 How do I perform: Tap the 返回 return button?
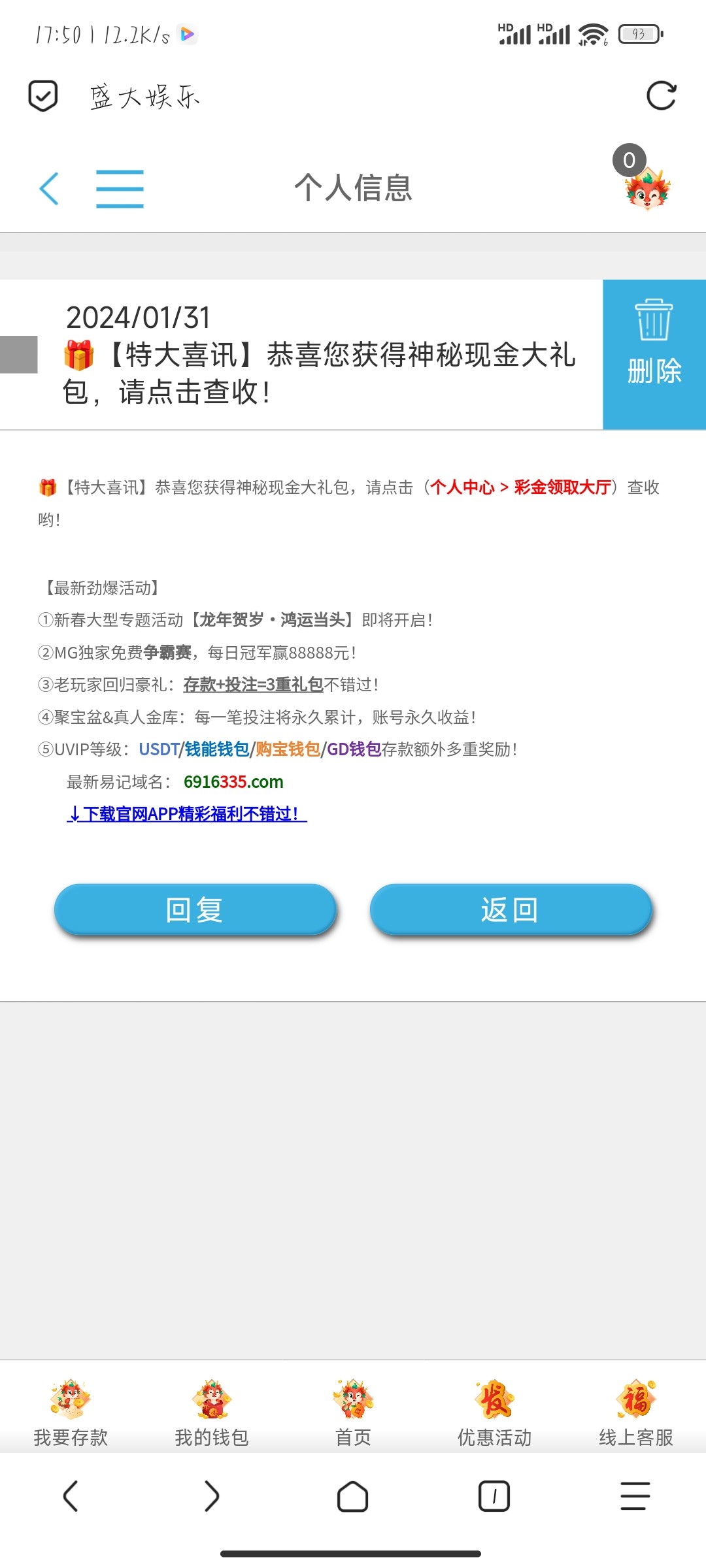click(x=511, y=909)
